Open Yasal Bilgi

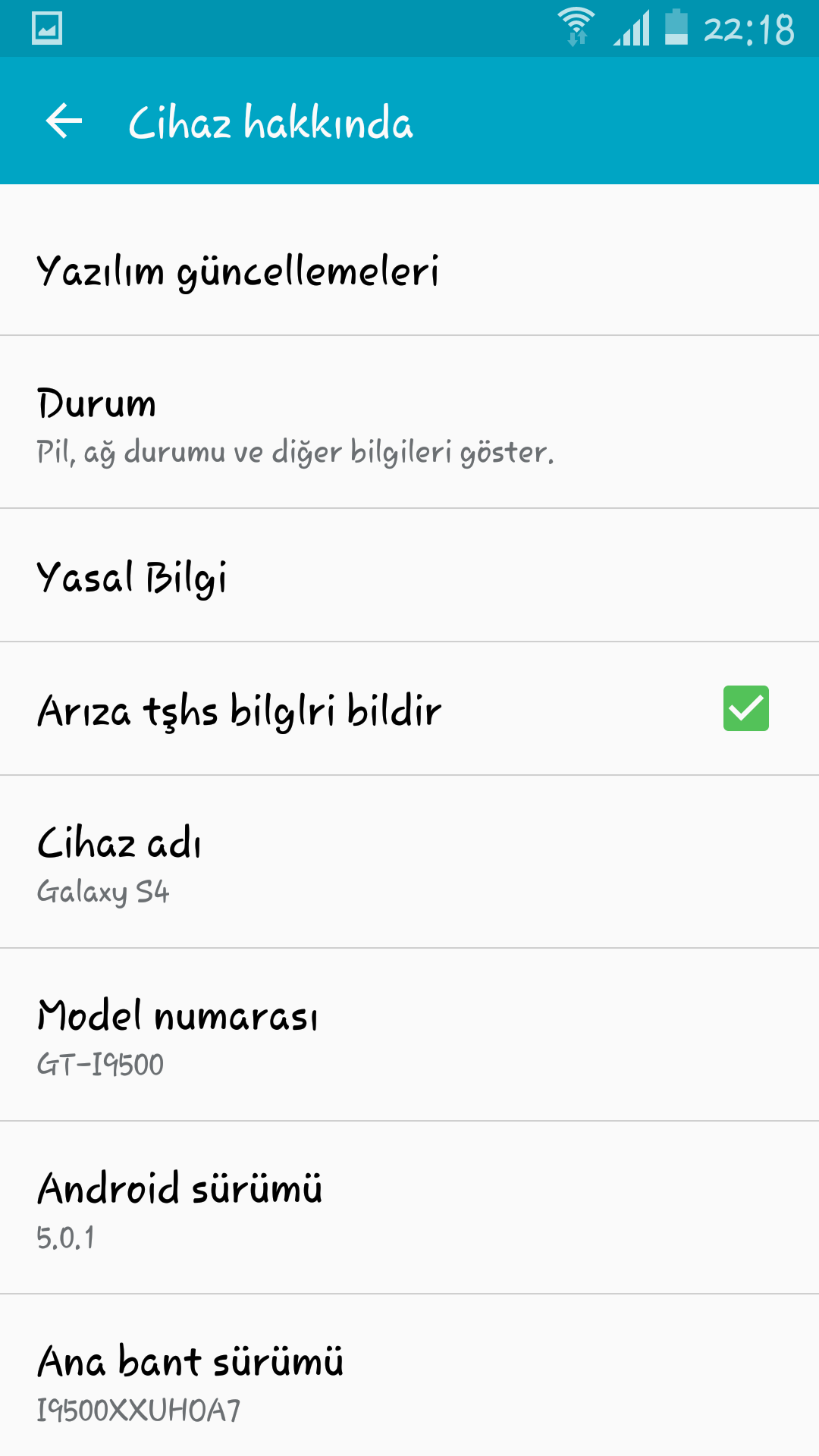click(x=409, y=576)
